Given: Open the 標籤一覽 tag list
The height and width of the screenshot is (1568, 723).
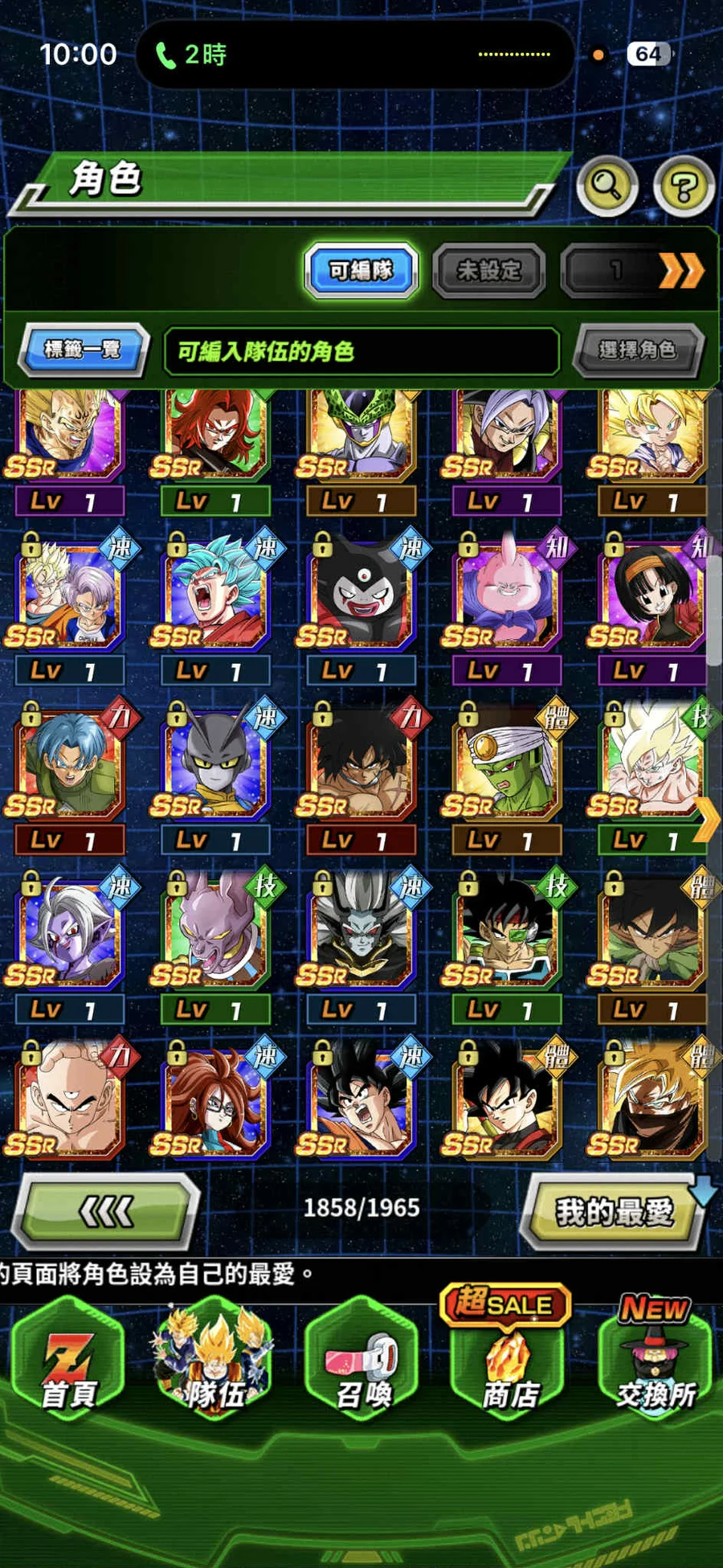Looking at the screenshot, I should (x=84, y=350).
